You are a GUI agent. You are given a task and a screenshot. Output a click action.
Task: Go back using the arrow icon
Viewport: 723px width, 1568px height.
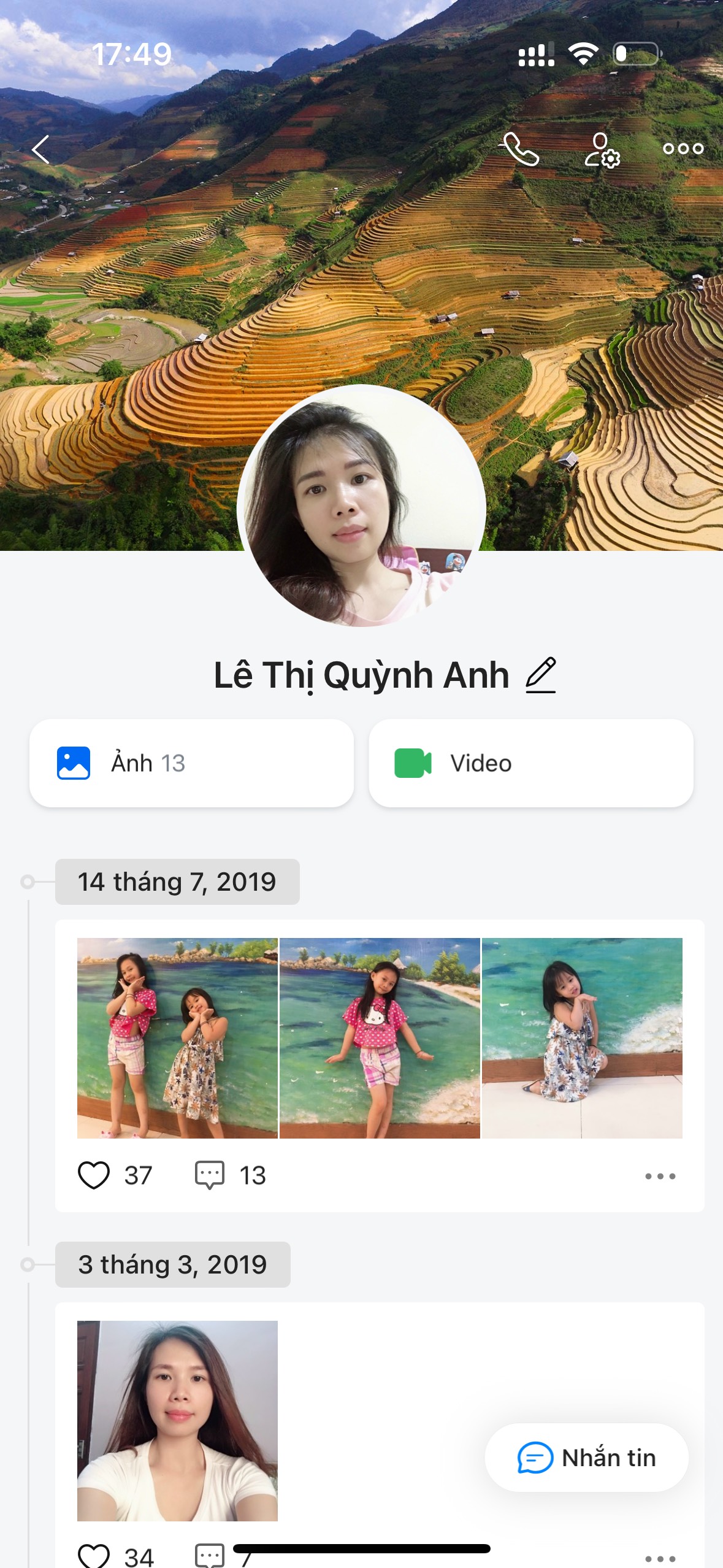(41, 150)
